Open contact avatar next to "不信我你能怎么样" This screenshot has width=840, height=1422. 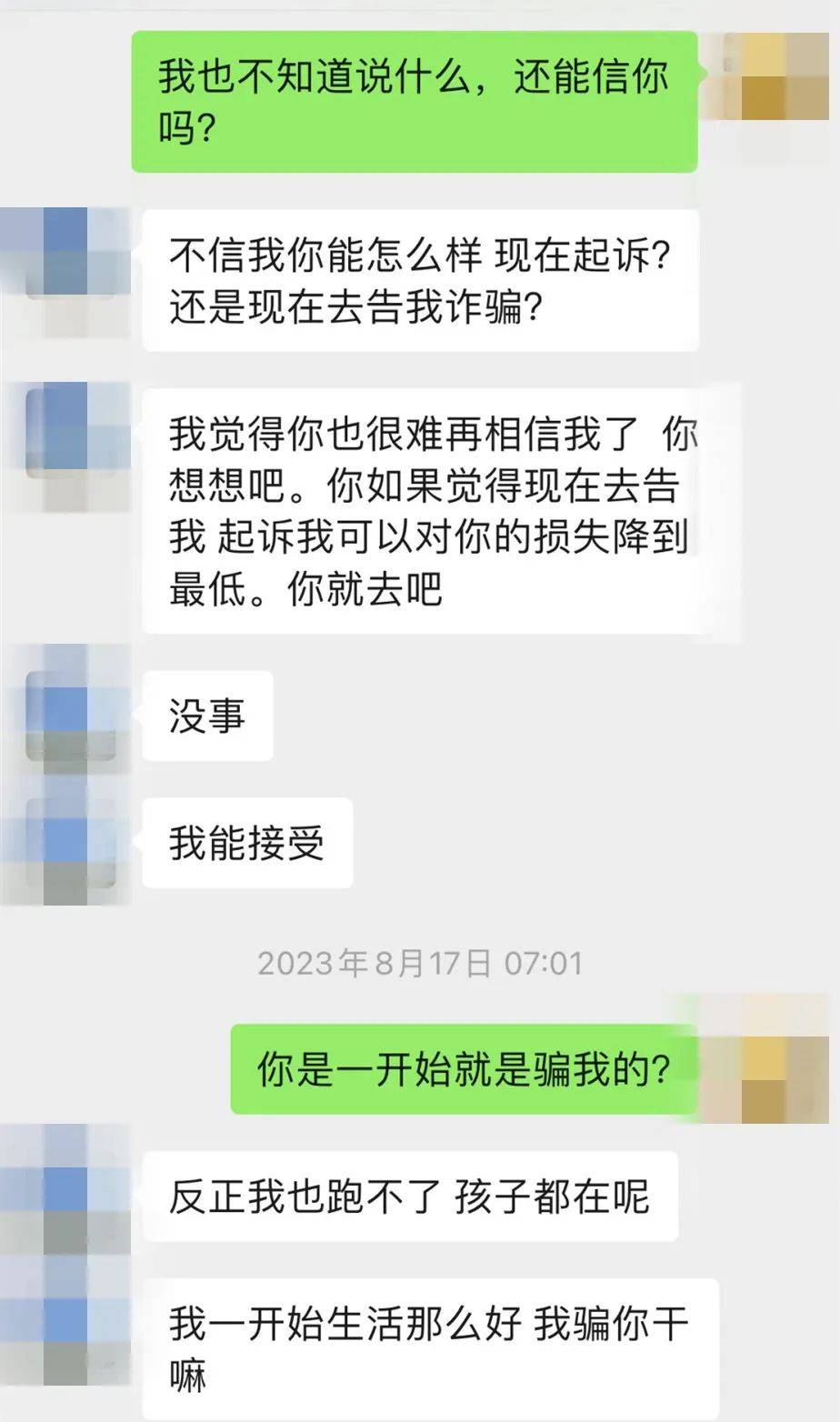[x=68, y=255]
